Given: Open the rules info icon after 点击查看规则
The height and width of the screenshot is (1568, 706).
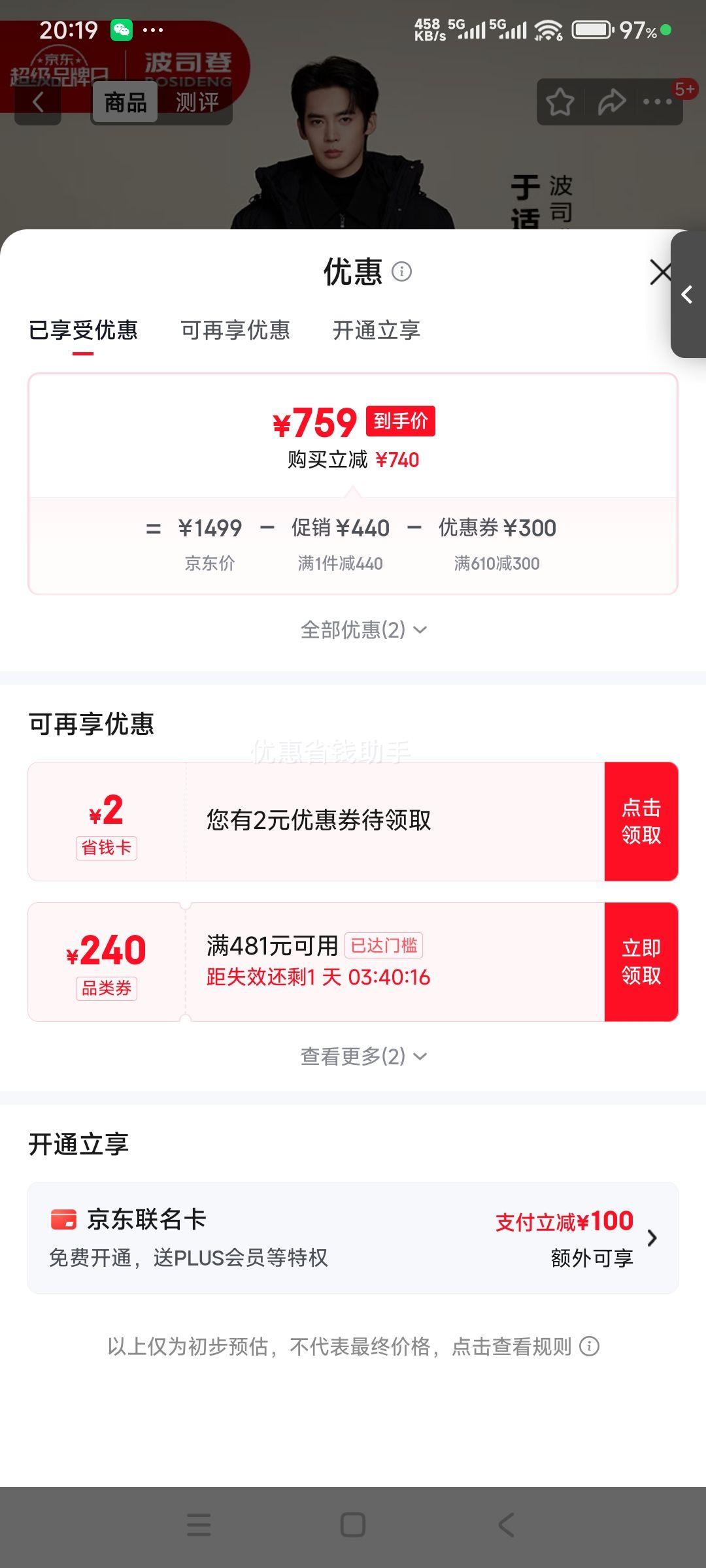Looking at the screenshot, I should pos(590,1347).
